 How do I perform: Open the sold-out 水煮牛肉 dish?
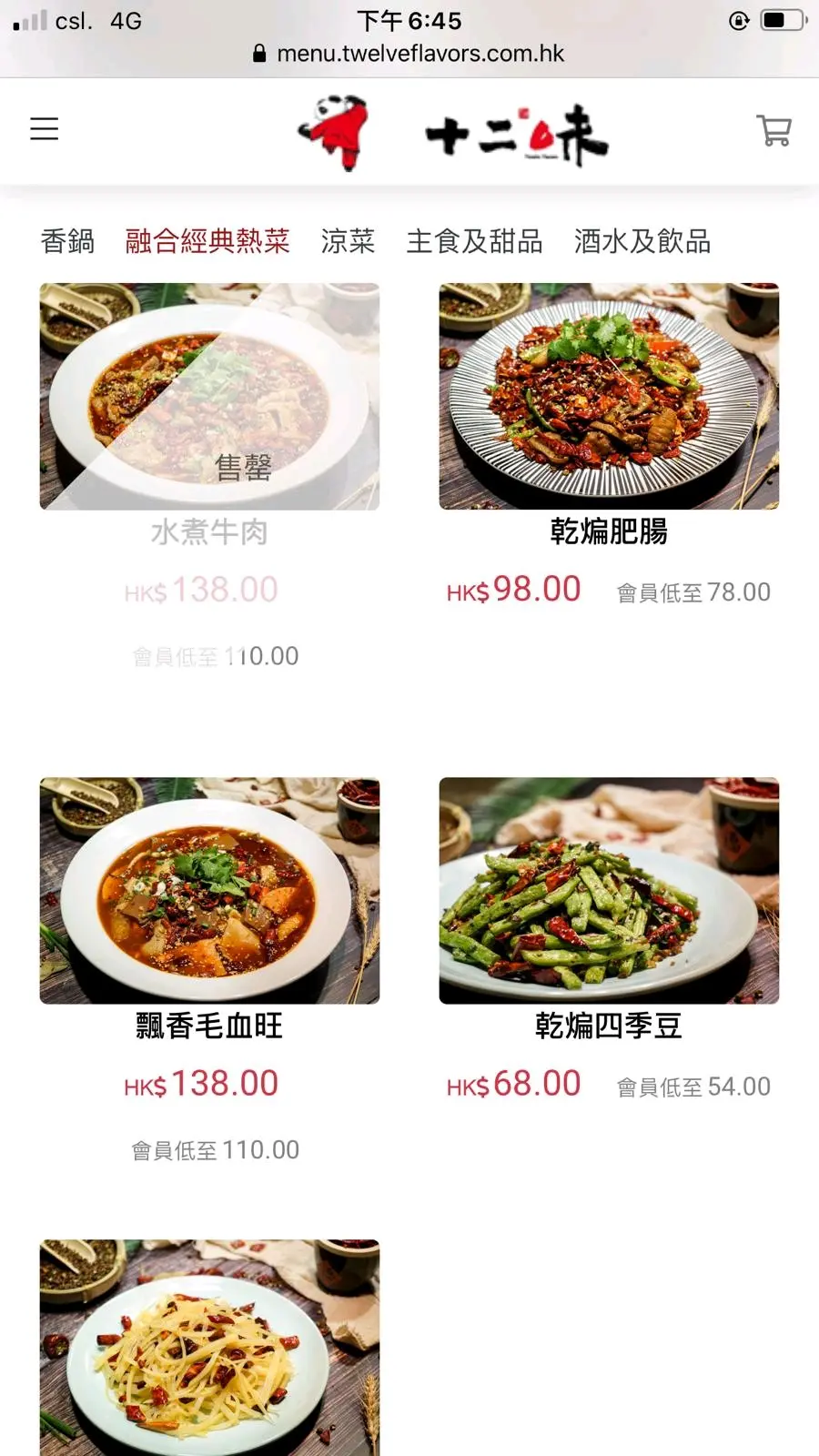209,397
